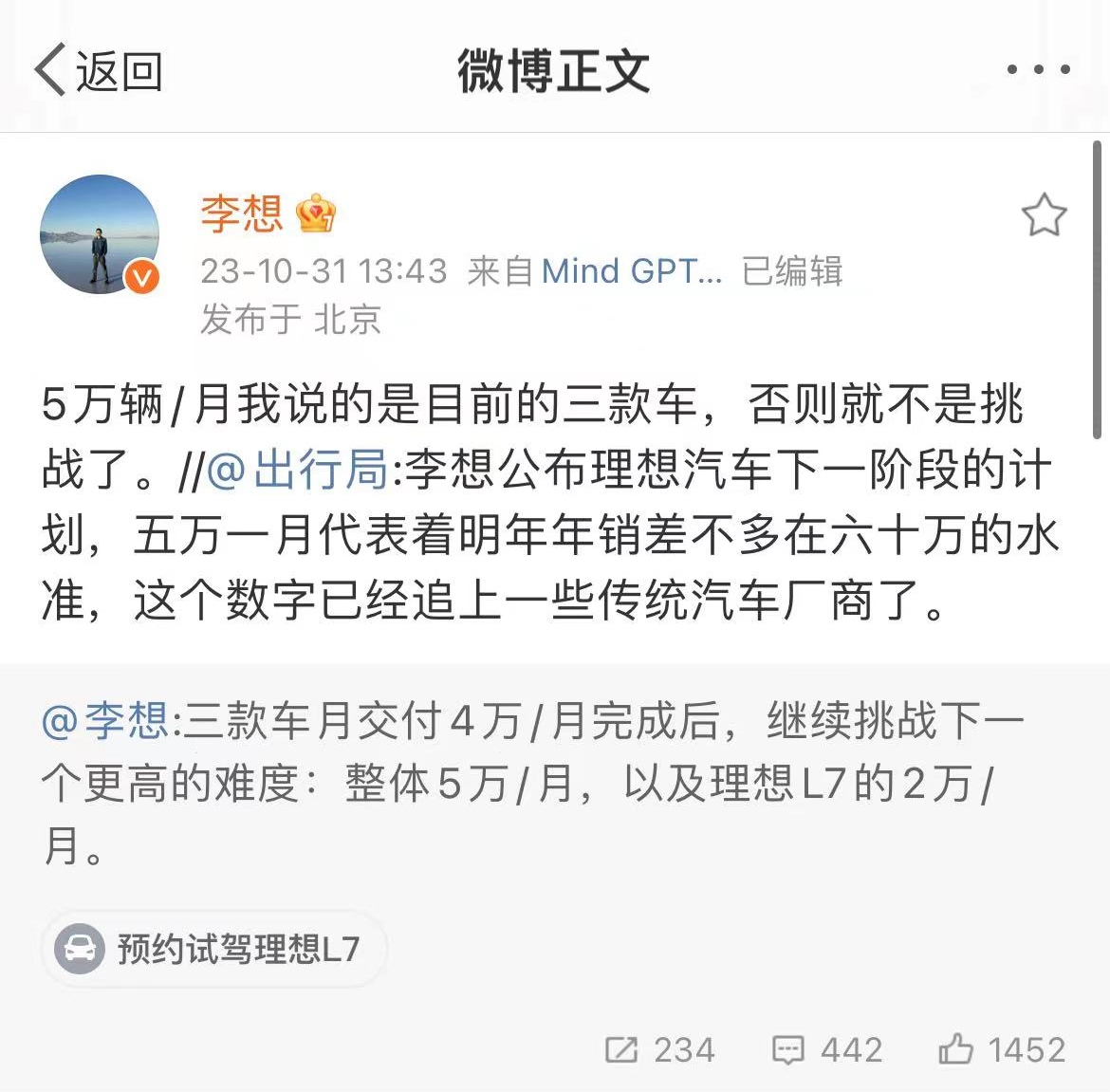
Task: Open the three-dot overflow menu
Action: click(x=1038, y=69)
